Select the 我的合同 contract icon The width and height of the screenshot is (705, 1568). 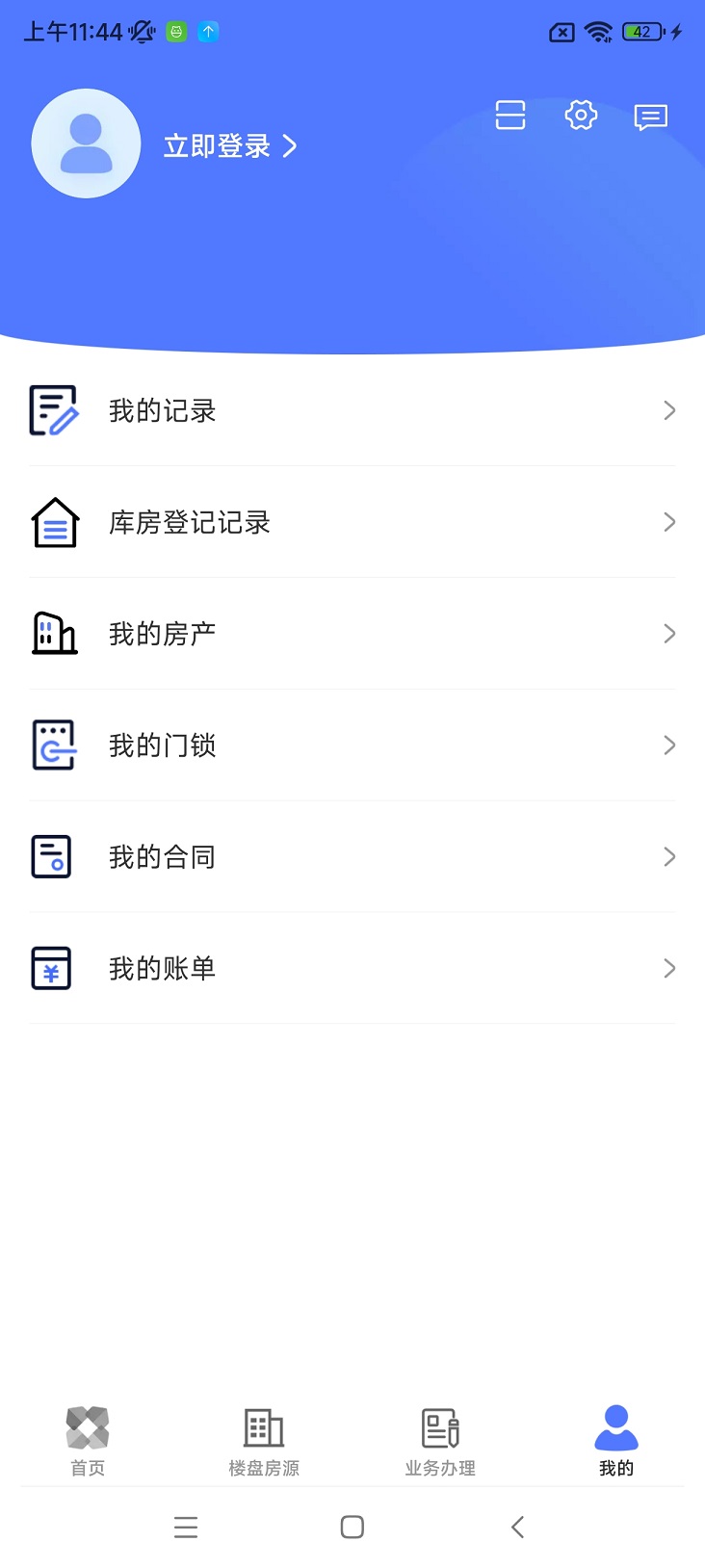(53, 856)
